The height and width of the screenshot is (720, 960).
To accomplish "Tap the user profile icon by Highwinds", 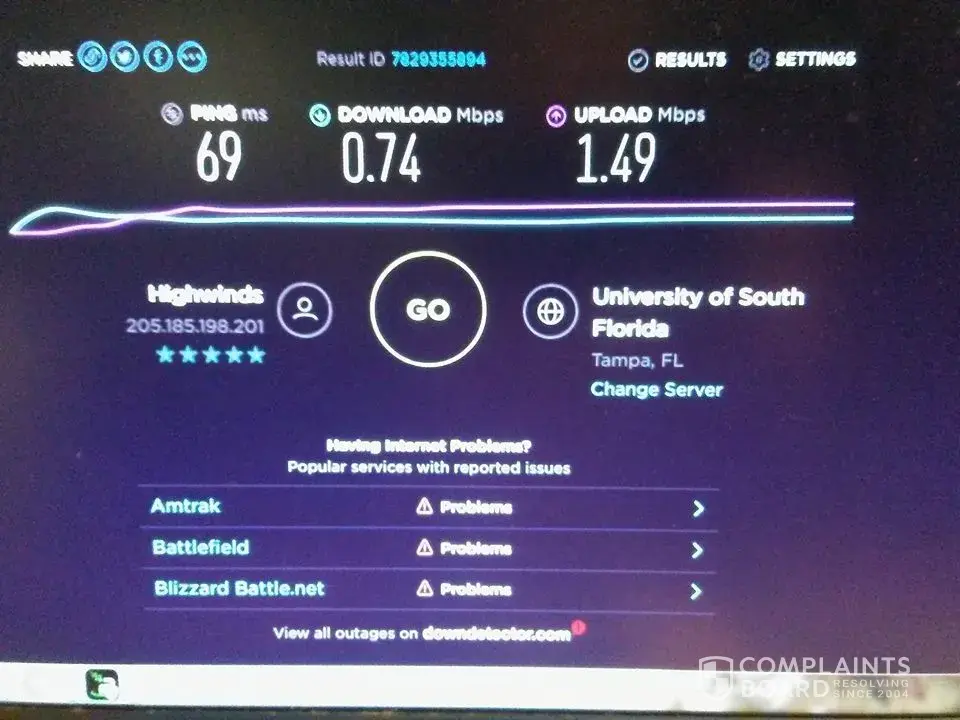I will (305, 310).
